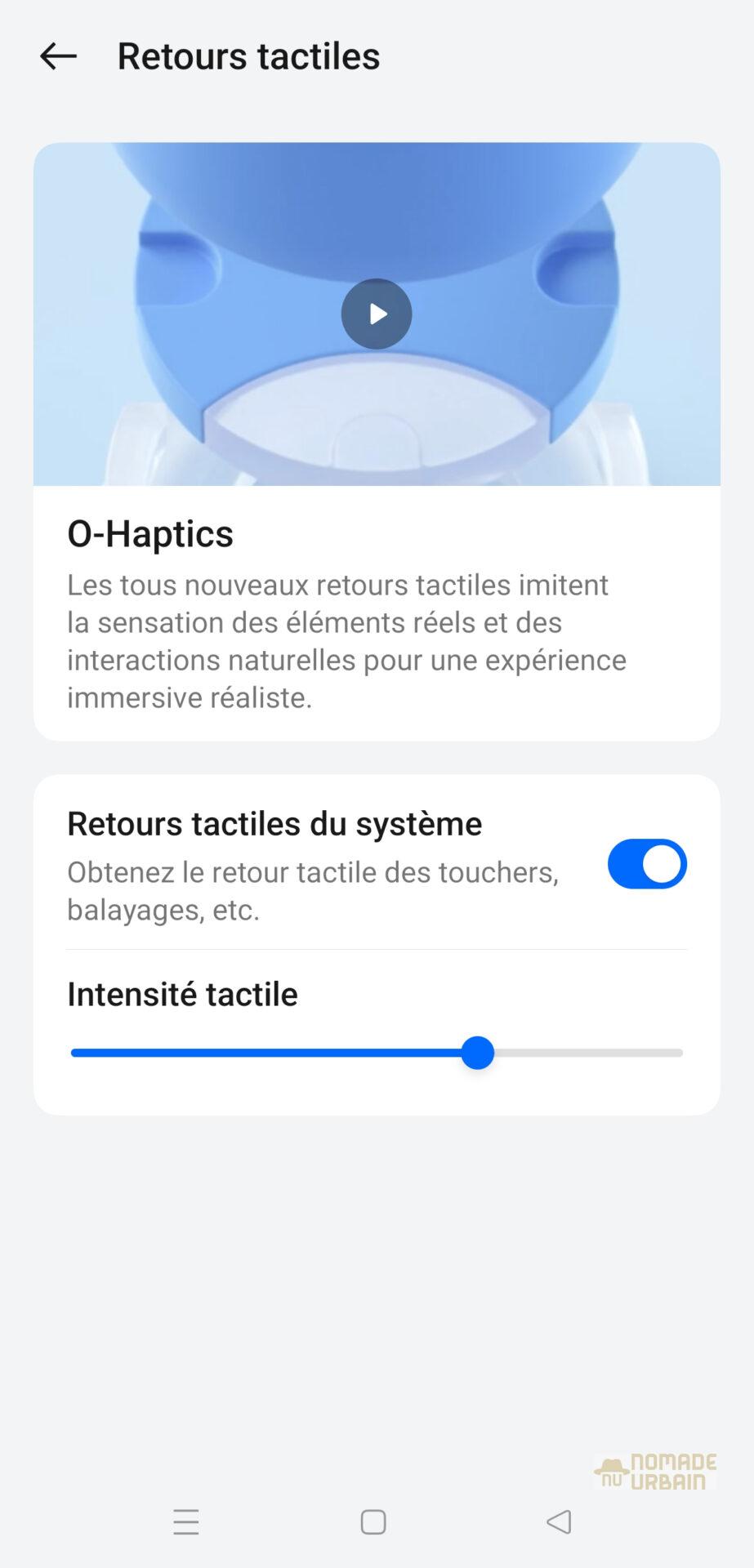Tap the system back triangle
The image size is (754, 1568).
pos(560,1521)
